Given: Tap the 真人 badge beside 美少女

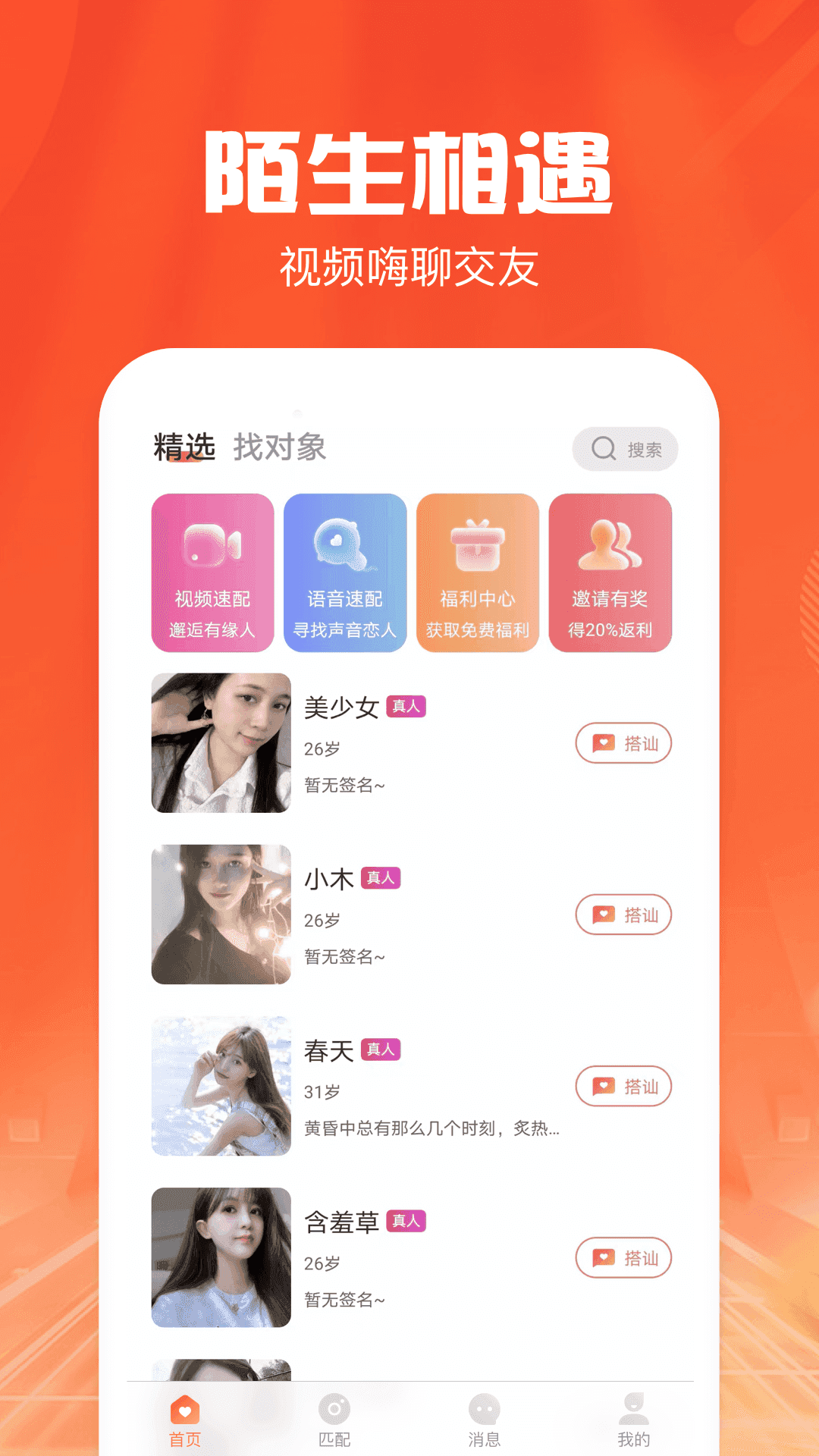Looking at the screenshot, I should click(406, 705).
